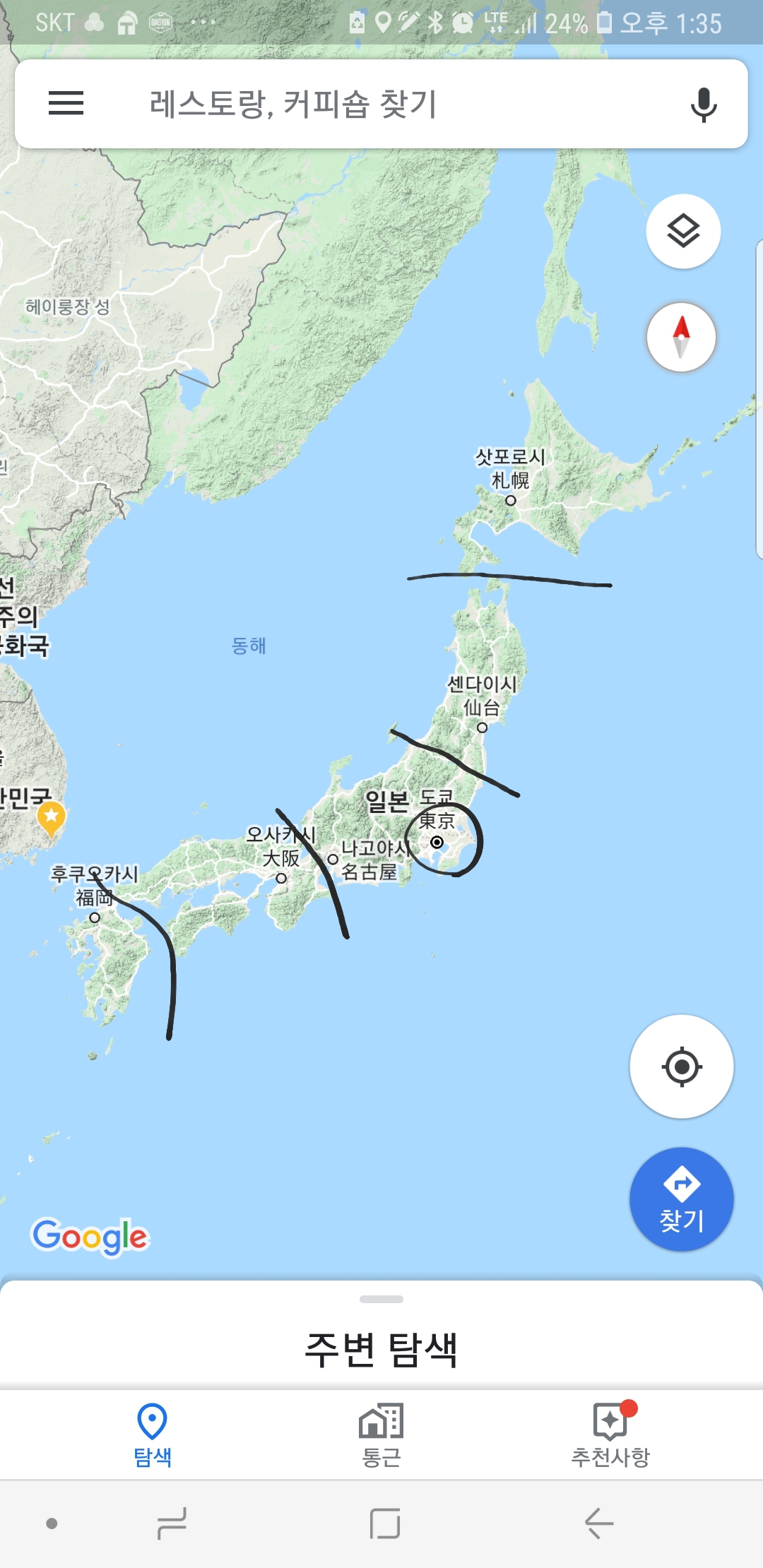Switch to the 탐색 tab
Screen dimensions: 763x1568
point(153,1434)
